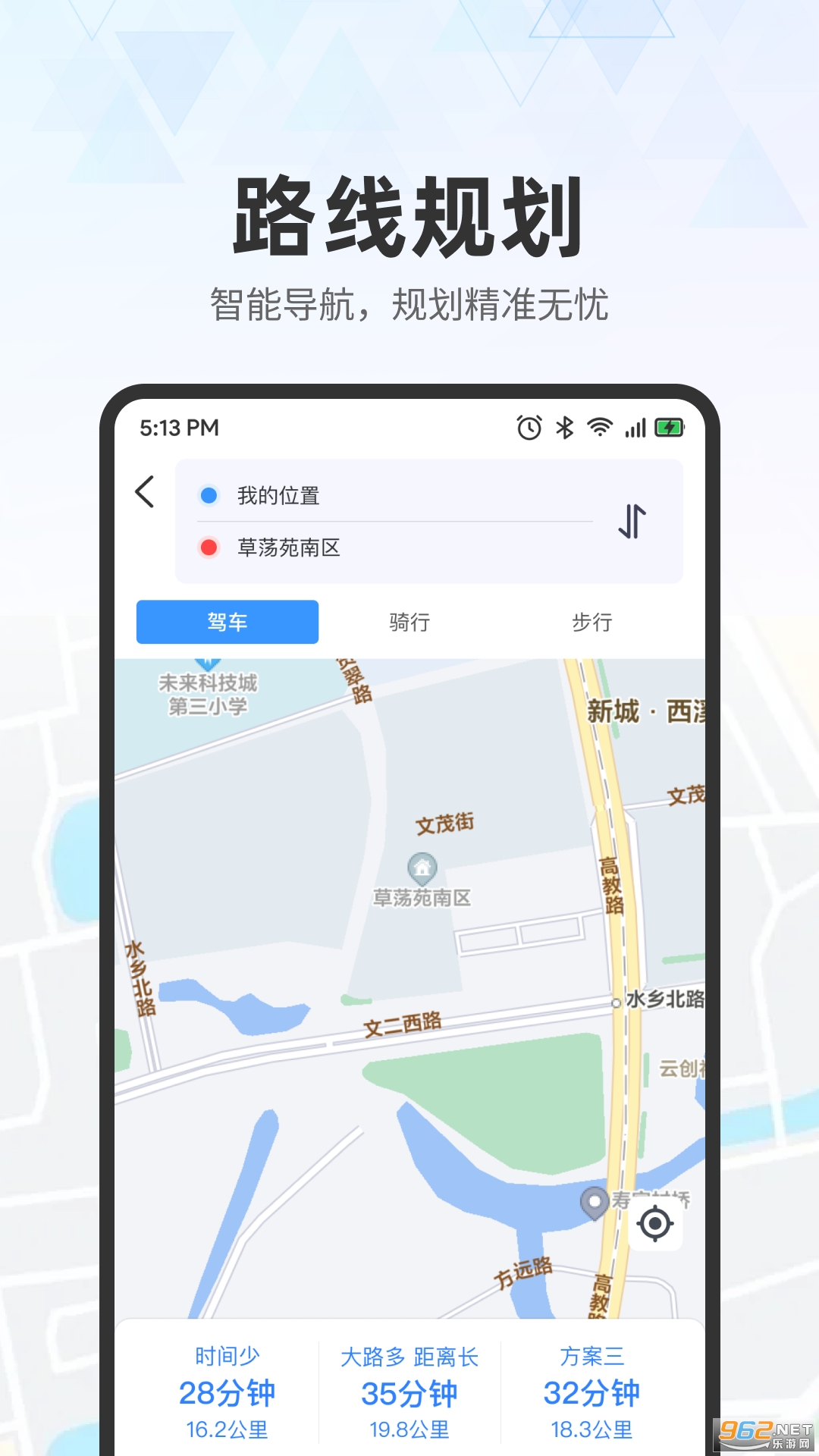Keep the 驾车 driving tab selected
The height and width of the screenshot is (1456, 819).
point(227,622)
